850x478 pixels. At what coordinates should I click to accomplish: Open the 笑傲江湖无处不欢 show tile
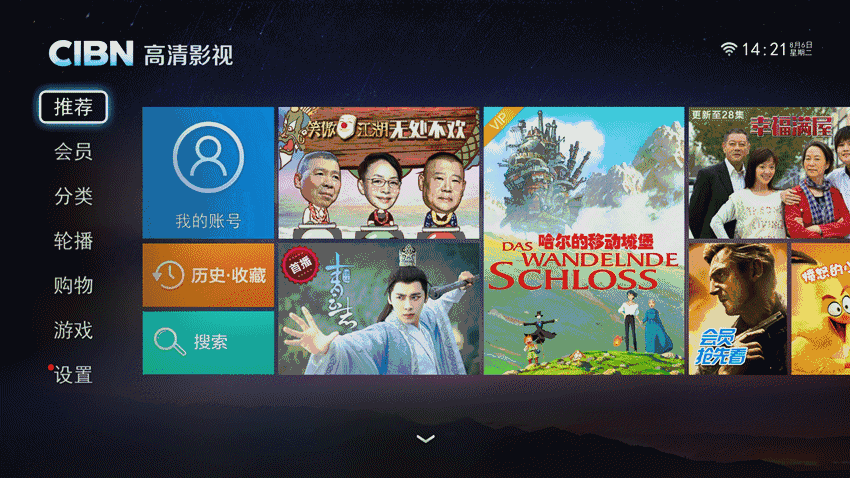point(378,172)
